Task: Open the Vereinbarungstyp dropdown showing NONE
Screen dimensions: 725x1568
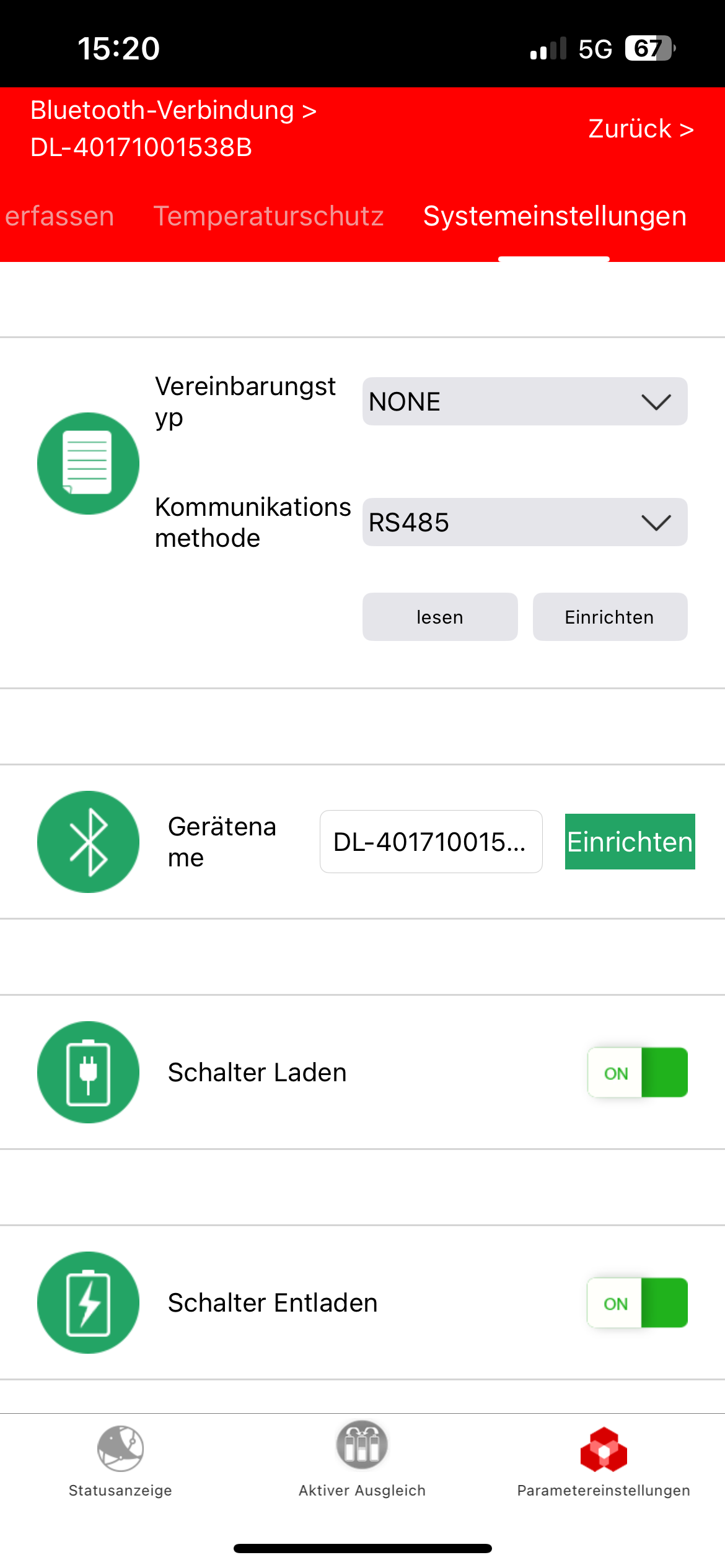Action: (525, 401)
